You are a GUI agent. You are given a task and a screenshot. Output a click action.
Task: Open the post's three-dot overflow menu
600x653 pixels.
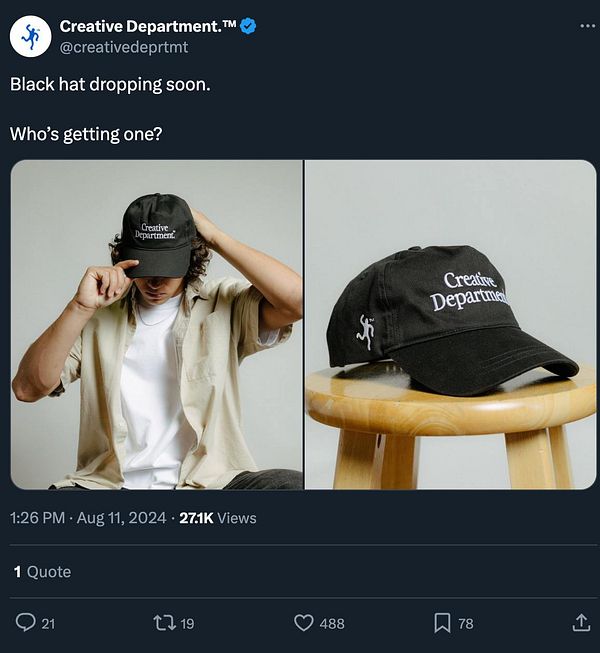click(x=587, y=26)
